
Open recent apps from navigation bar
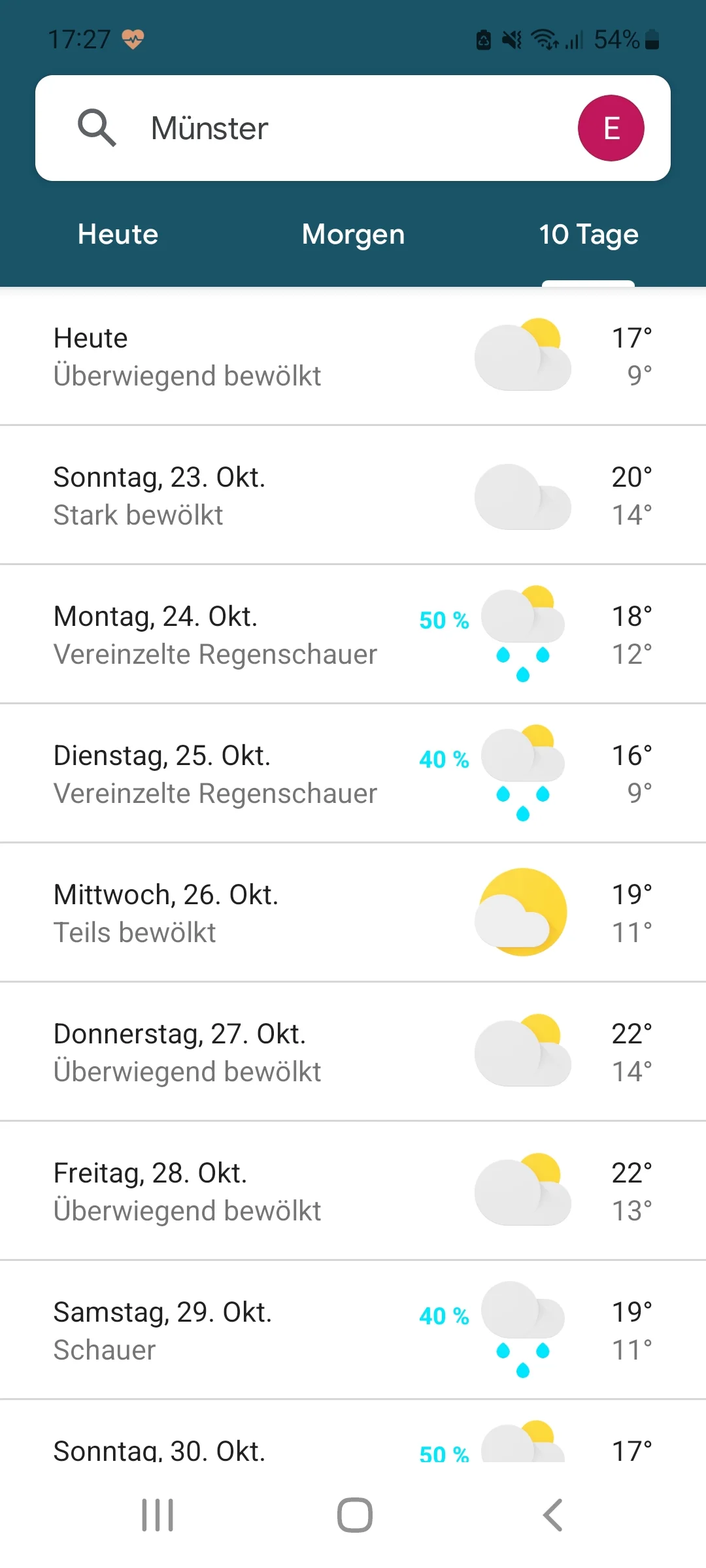coord(158,1515)
